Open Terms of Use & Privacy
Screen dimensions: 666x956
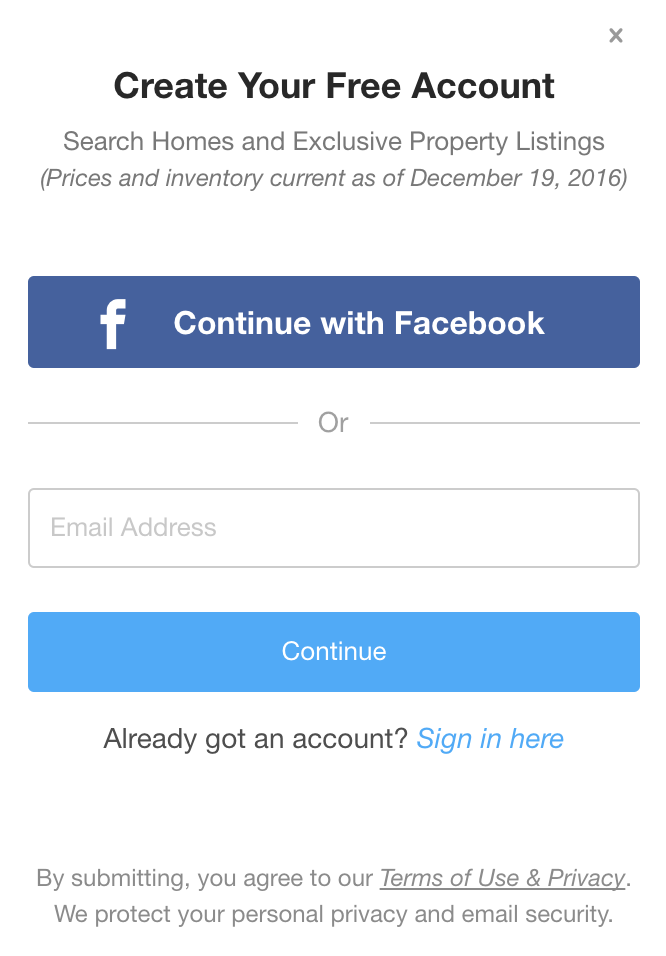(x=503, y=878)
